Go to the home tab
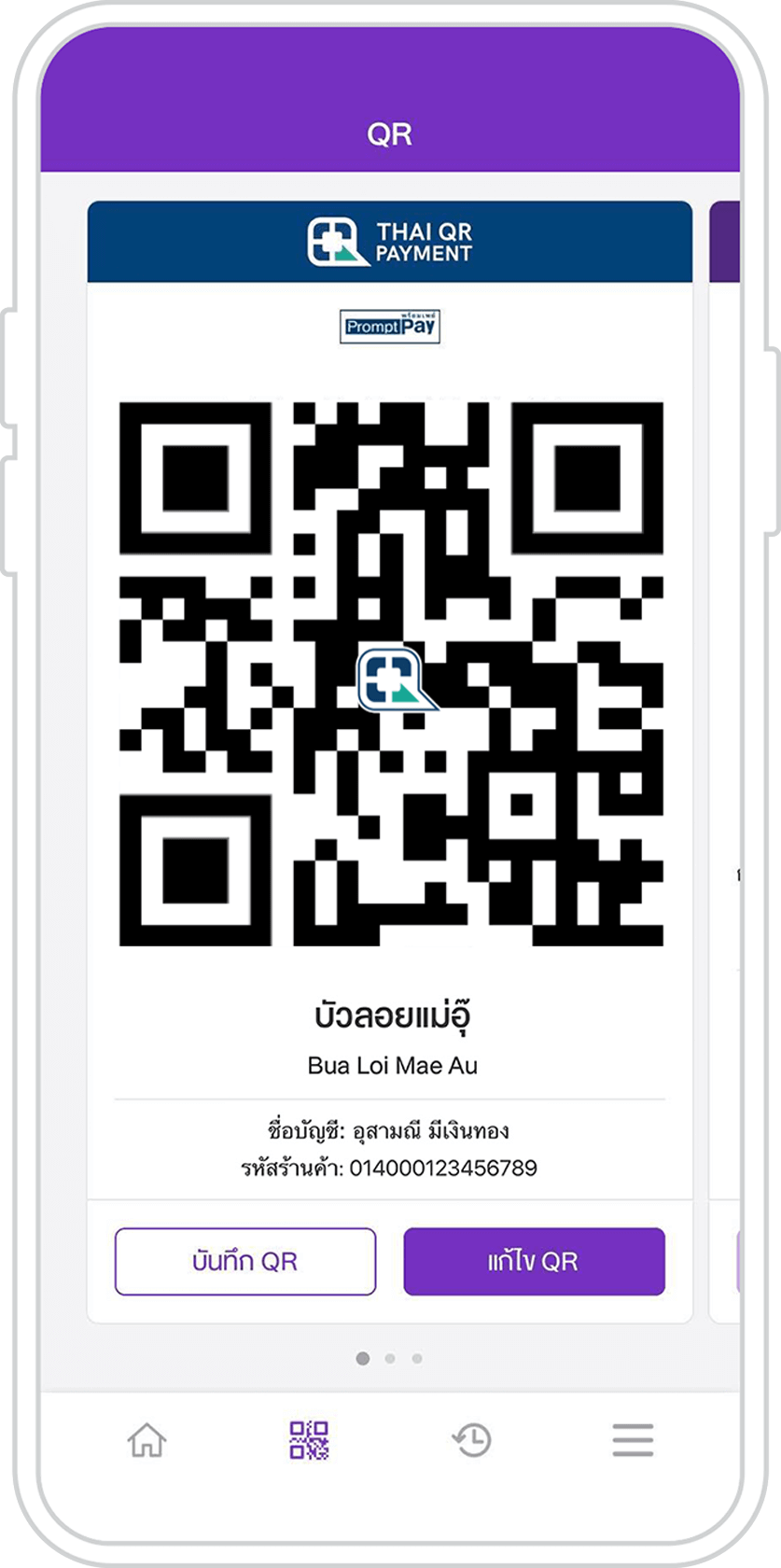This screenshot has width=781, height=1568. [146, 1440]
